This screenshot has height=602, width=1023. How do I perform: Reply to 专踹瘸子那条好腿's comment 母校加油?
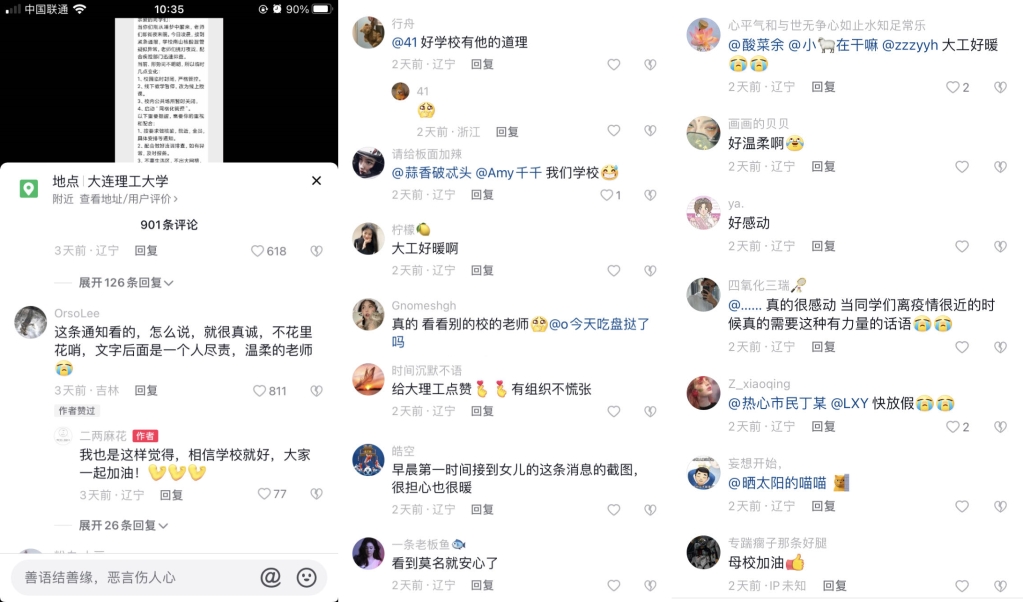coord(834,585)
